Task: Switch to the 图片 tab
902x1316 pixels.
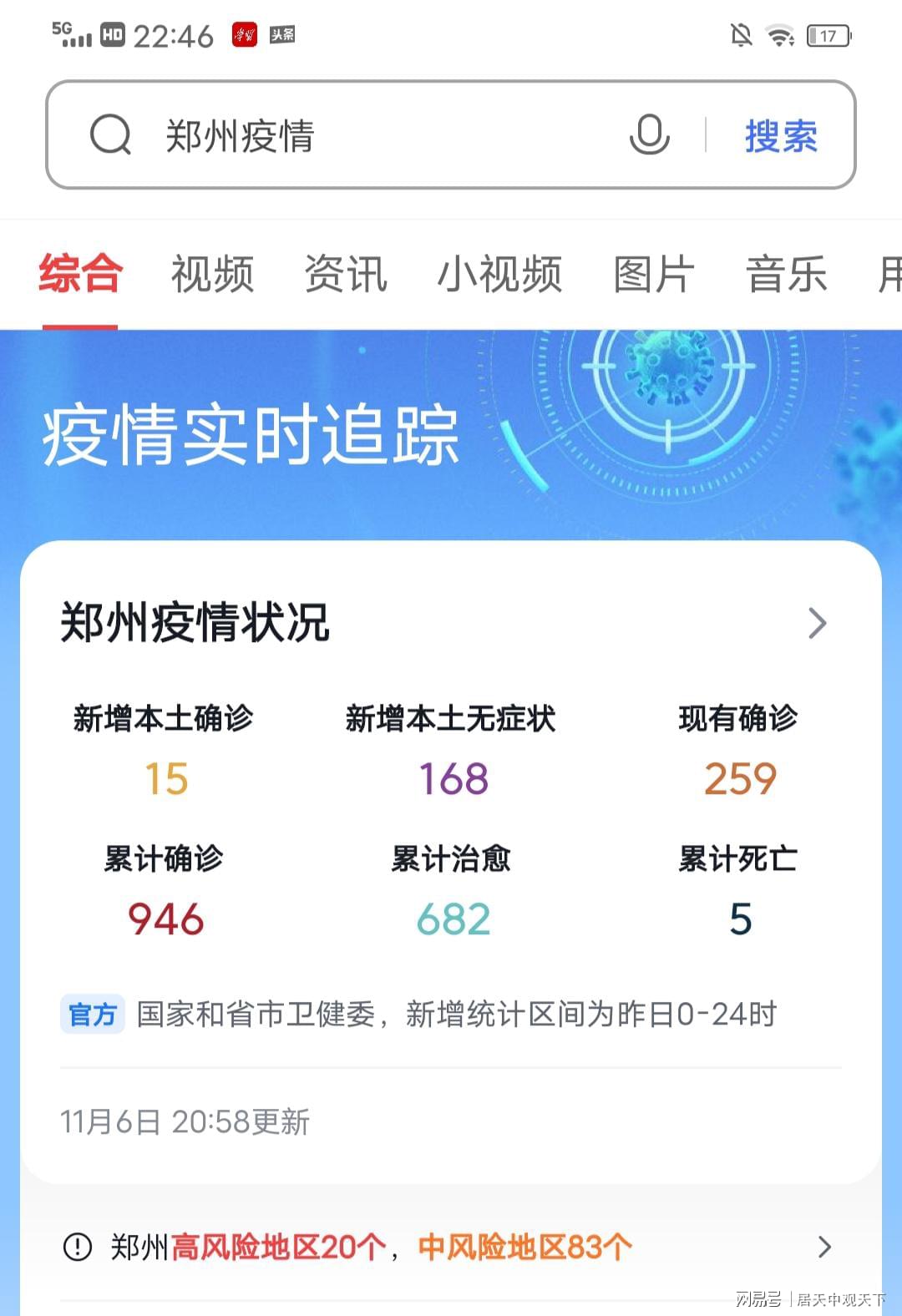Action: (x=653, y=274)
